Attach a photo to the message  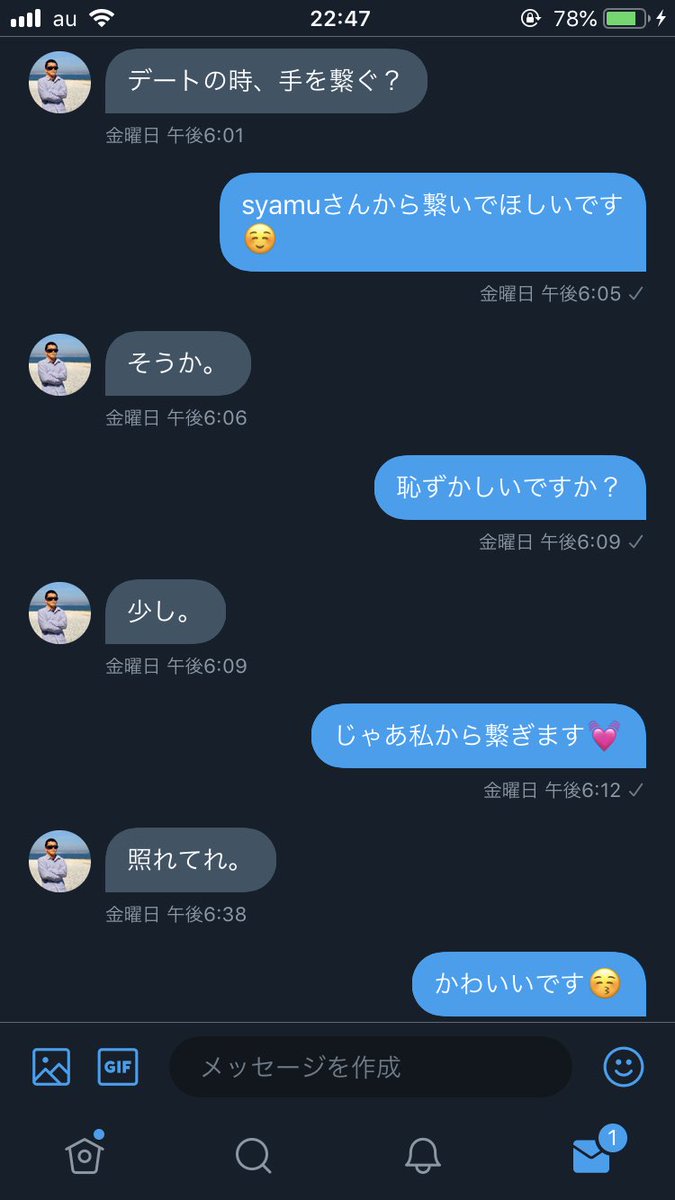51,1067
